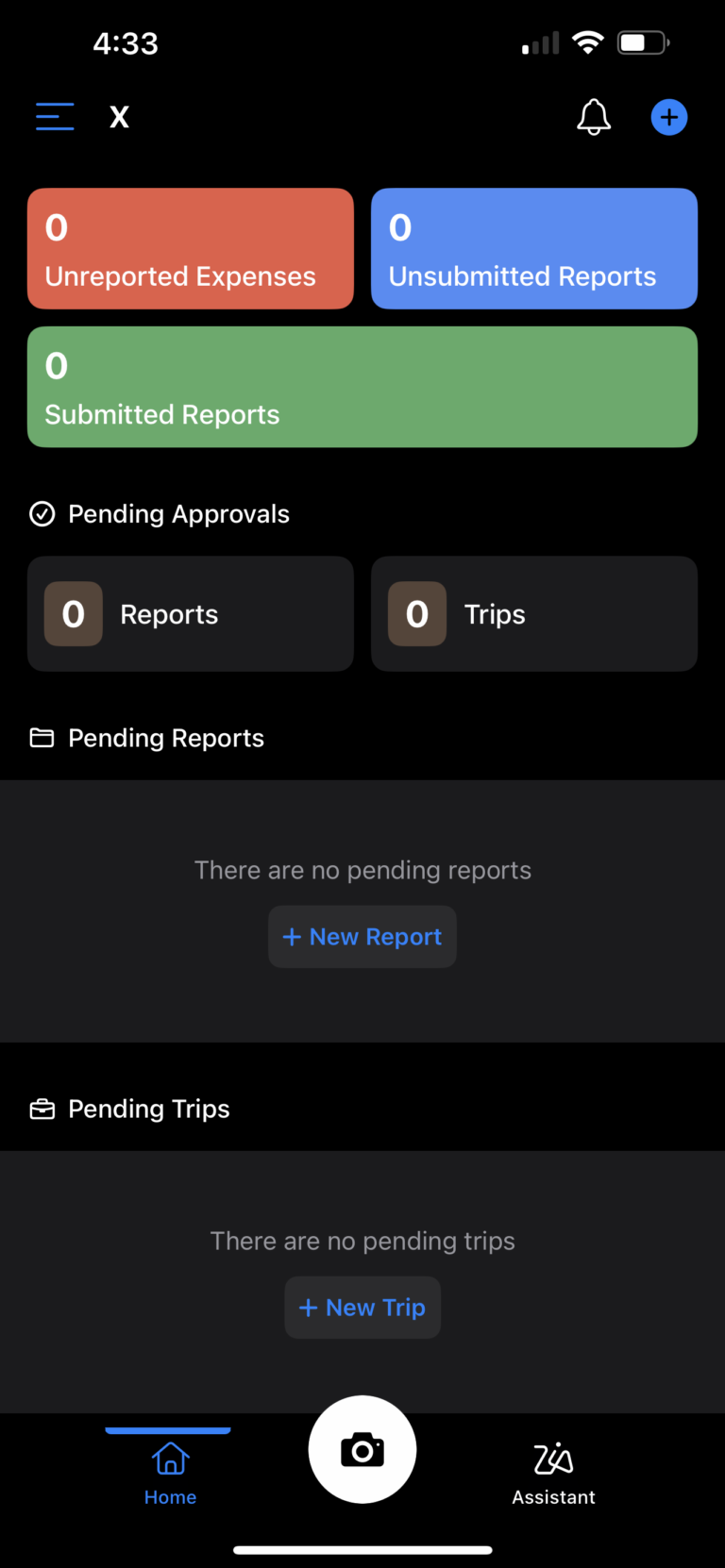Open the hamburger drawer menu
Screen dimensions: 725x1568
coord(55,117)
